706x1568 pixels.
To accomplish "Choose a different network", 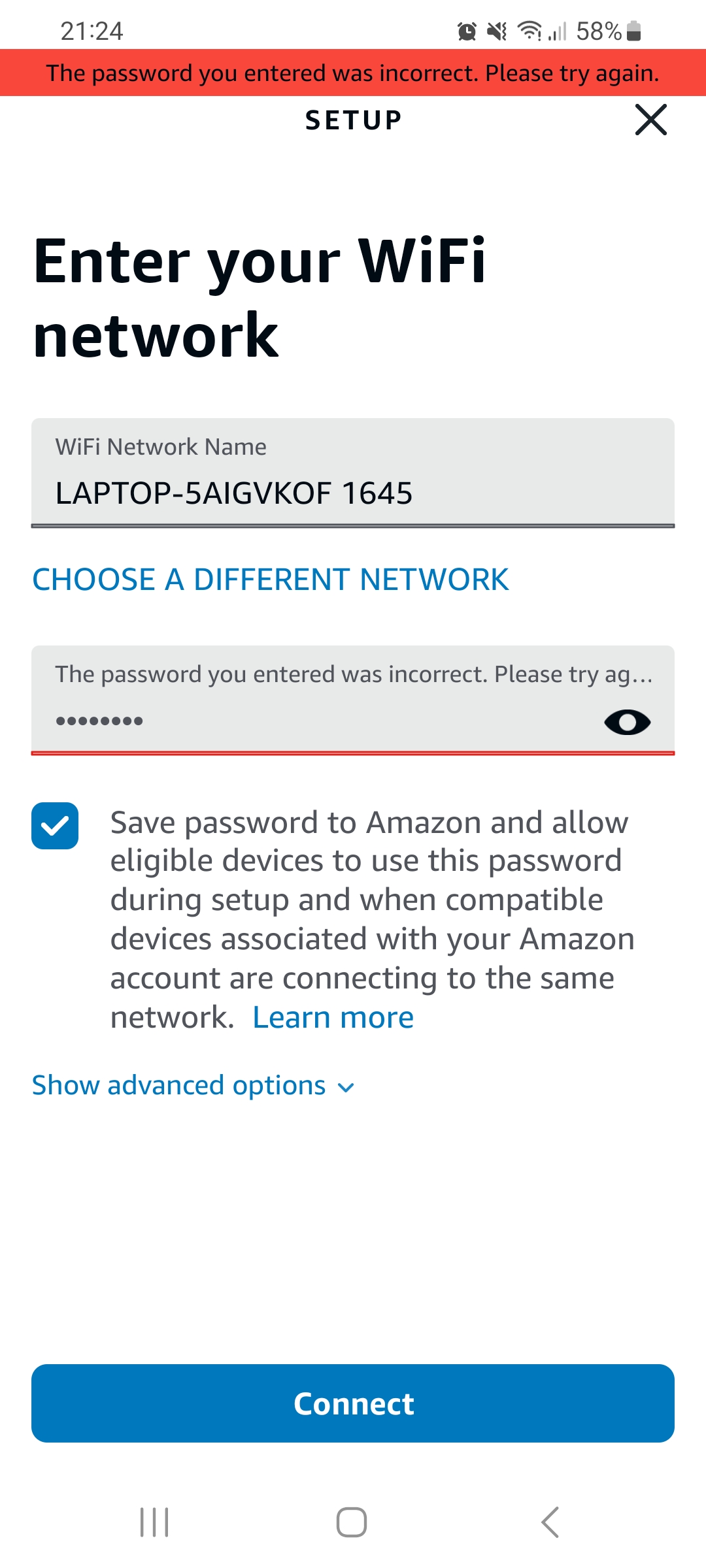I will coord(271,580).
